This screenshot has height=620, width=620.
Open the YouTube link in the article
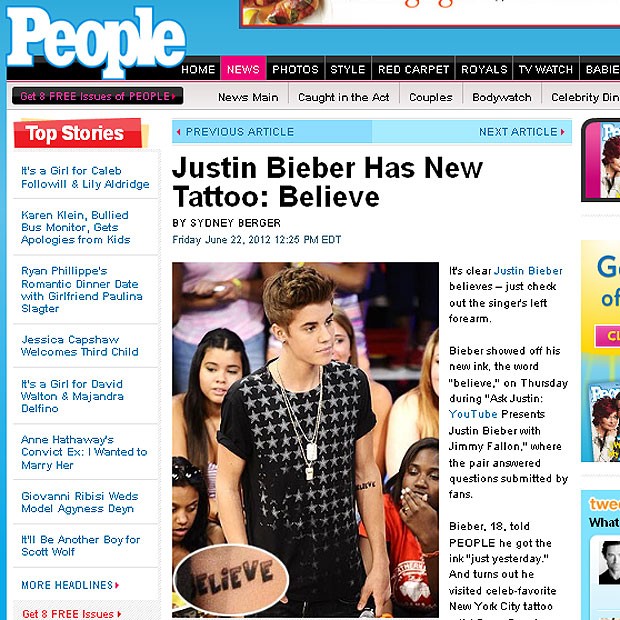[473, 413]
